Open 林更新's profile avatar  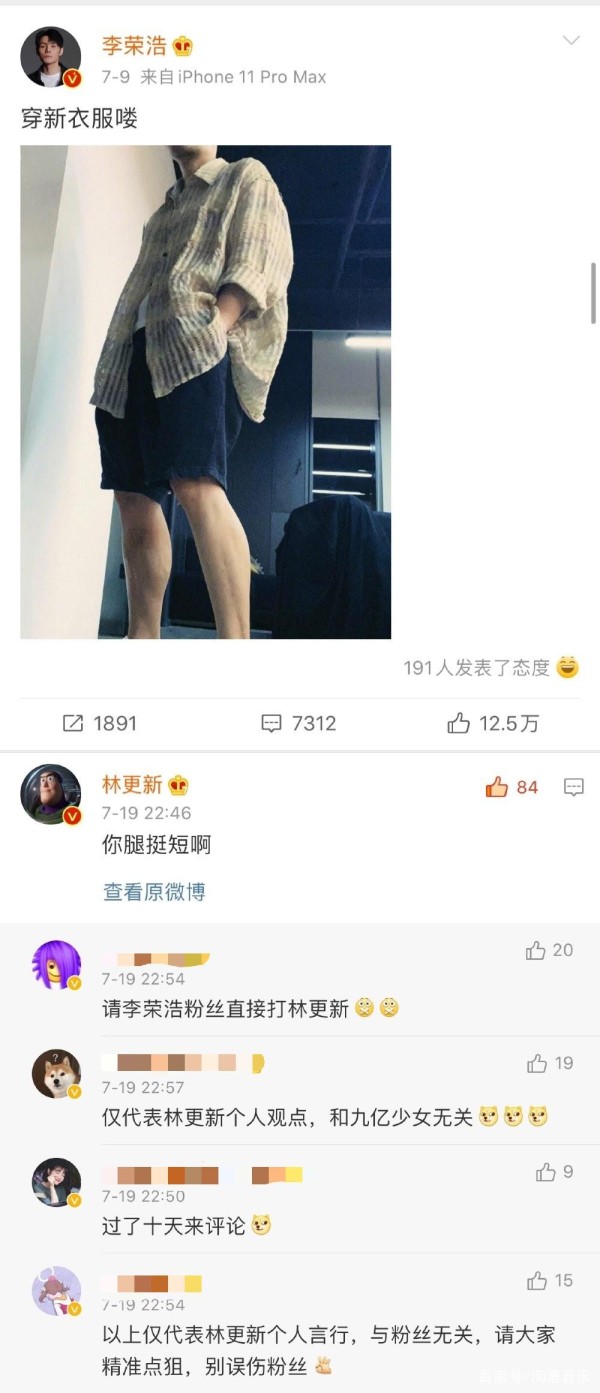click(50, 795)
